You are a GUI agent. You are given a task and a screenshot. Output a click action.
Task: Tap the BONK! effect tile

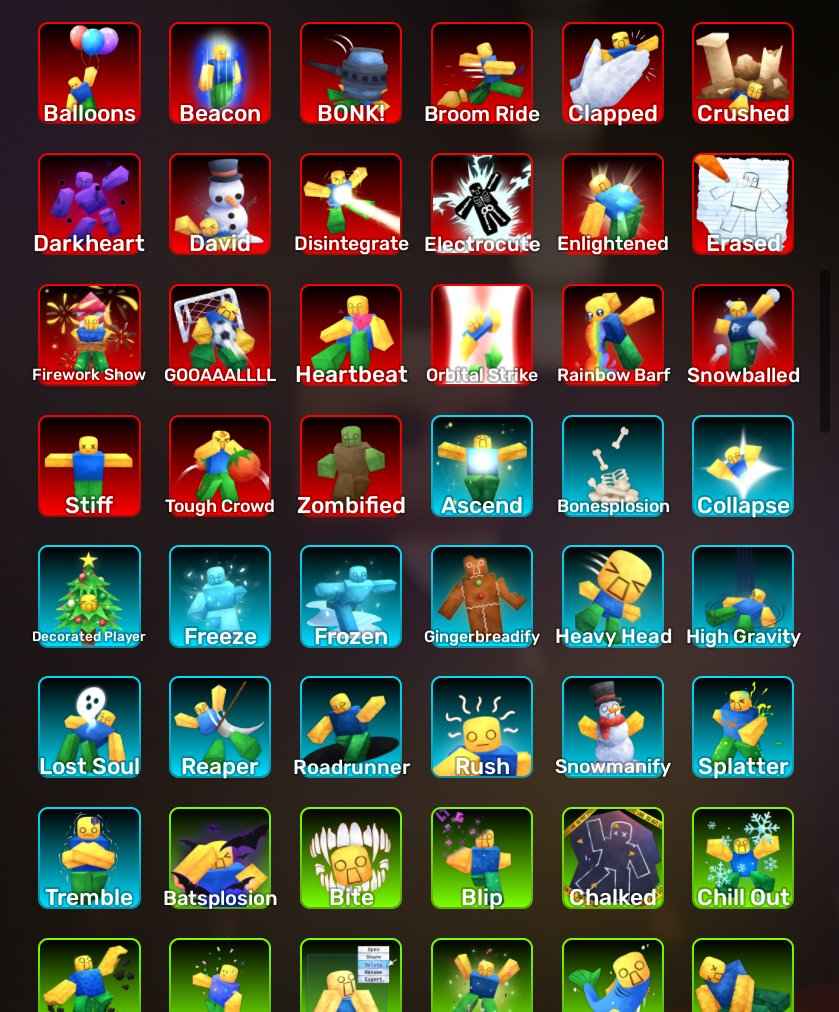(351, 74)
